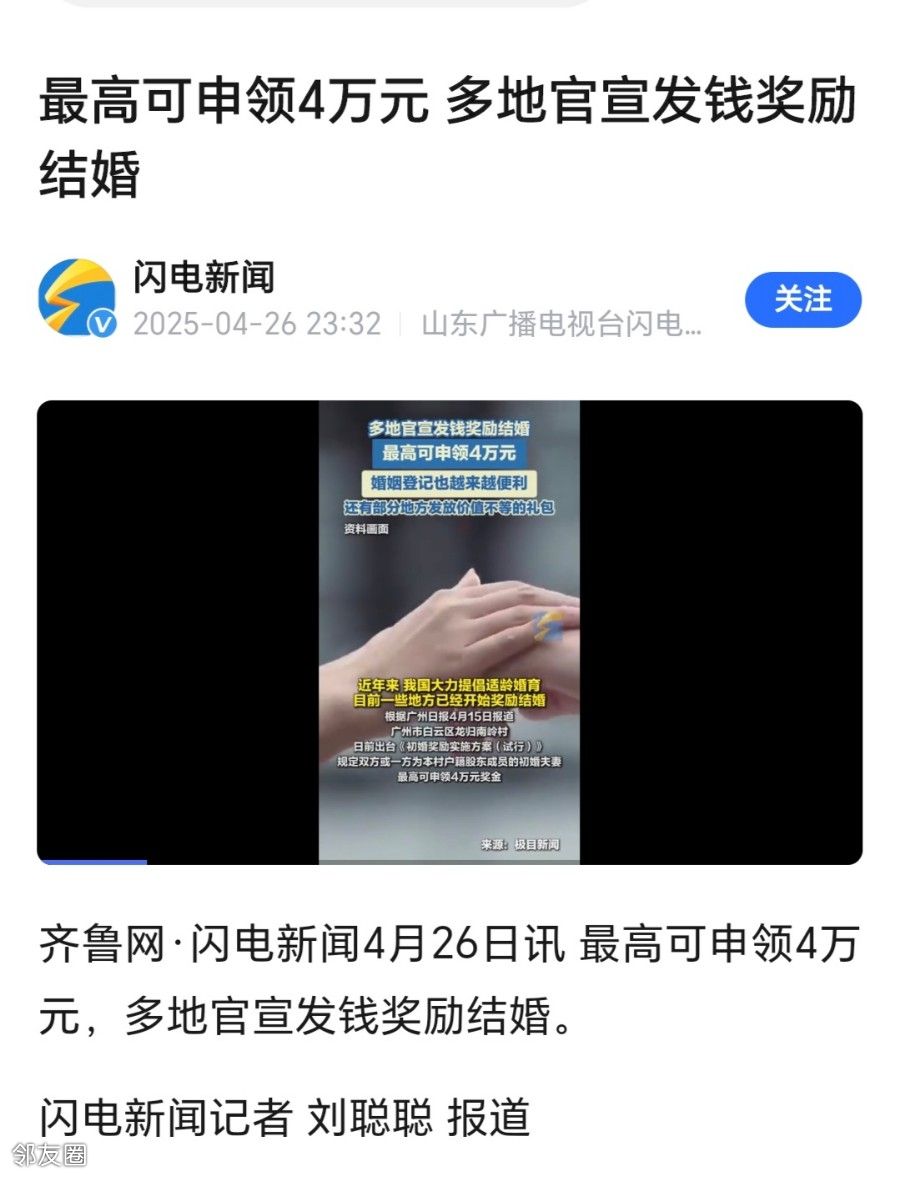The width and height of the screenshot is (900, 1184).
Task: Play the marriage reward news video
Action: 449,632
